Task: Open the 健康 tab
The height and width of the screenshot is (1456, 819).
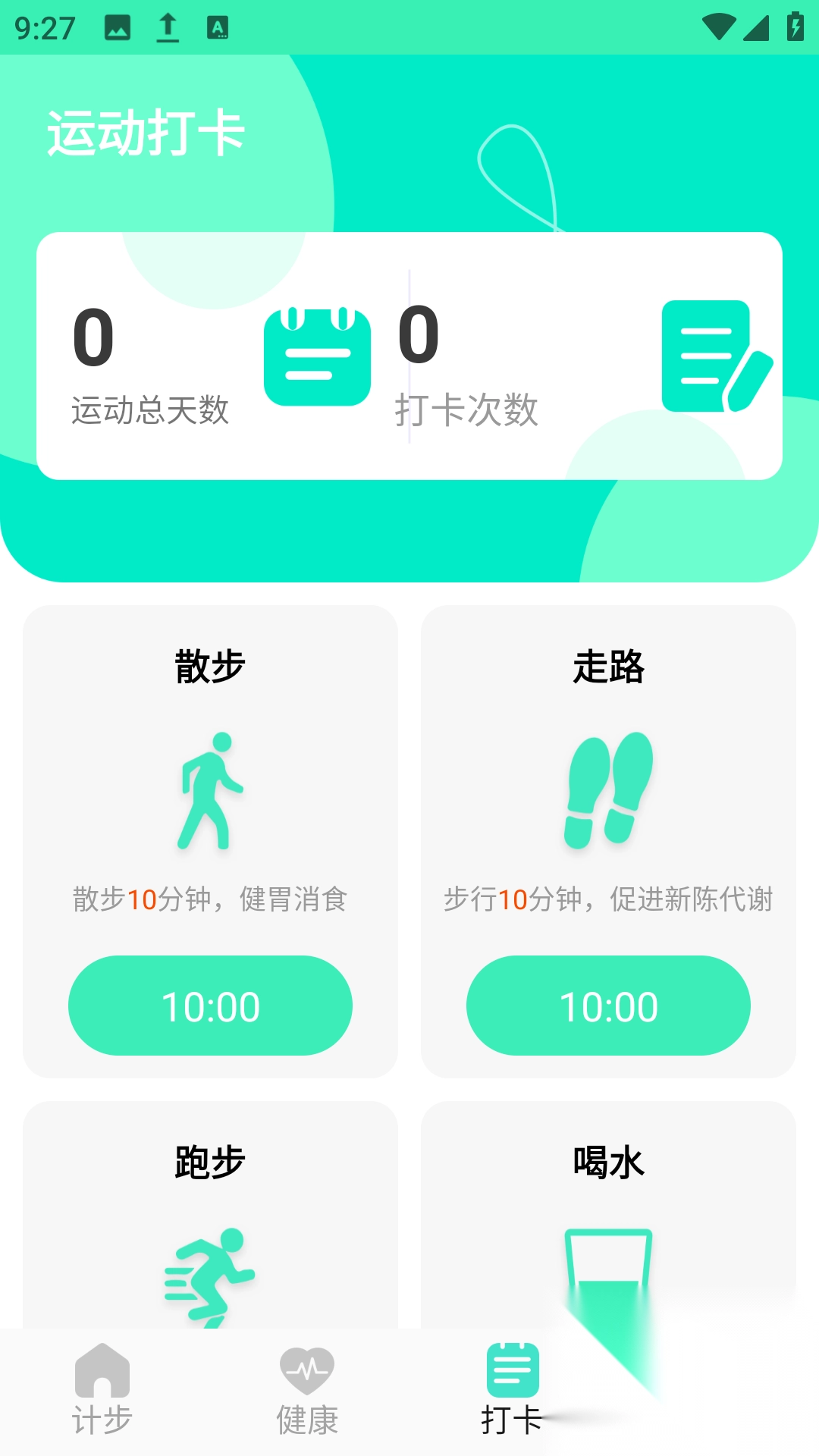Action: coord(307,1390)
